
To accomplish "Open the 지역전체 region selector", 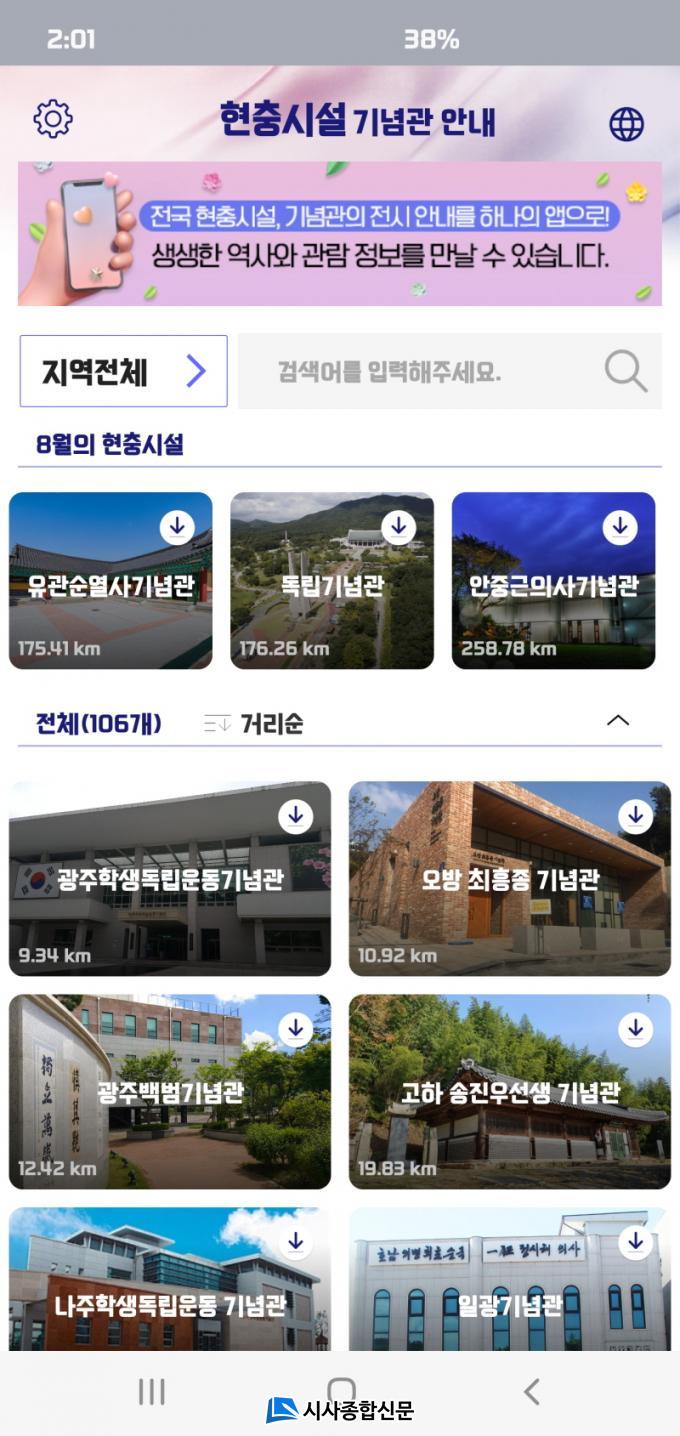I will coord(124,371).
